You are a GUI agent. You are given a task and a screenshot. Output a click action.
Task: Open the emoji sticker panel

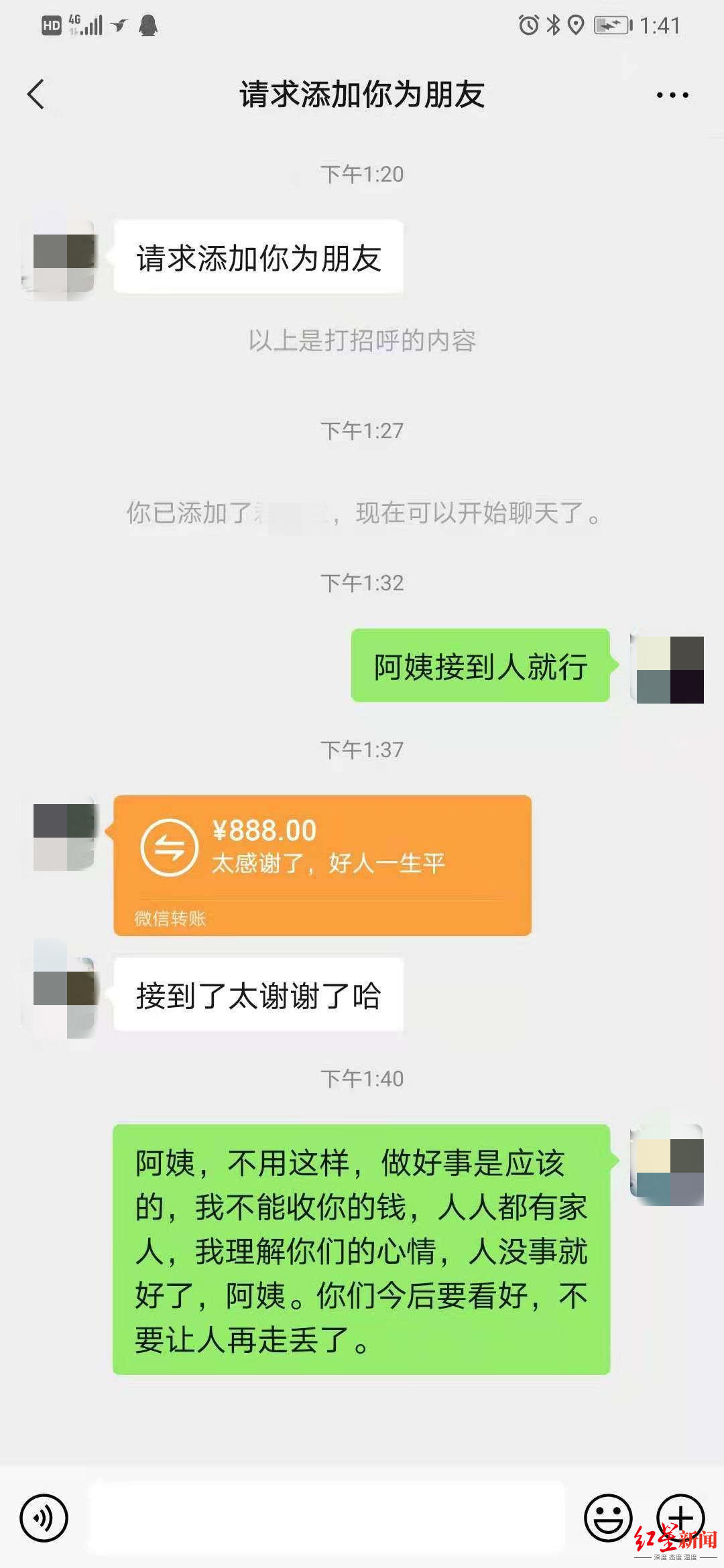pyautogui.click(x=608, y=1518)
